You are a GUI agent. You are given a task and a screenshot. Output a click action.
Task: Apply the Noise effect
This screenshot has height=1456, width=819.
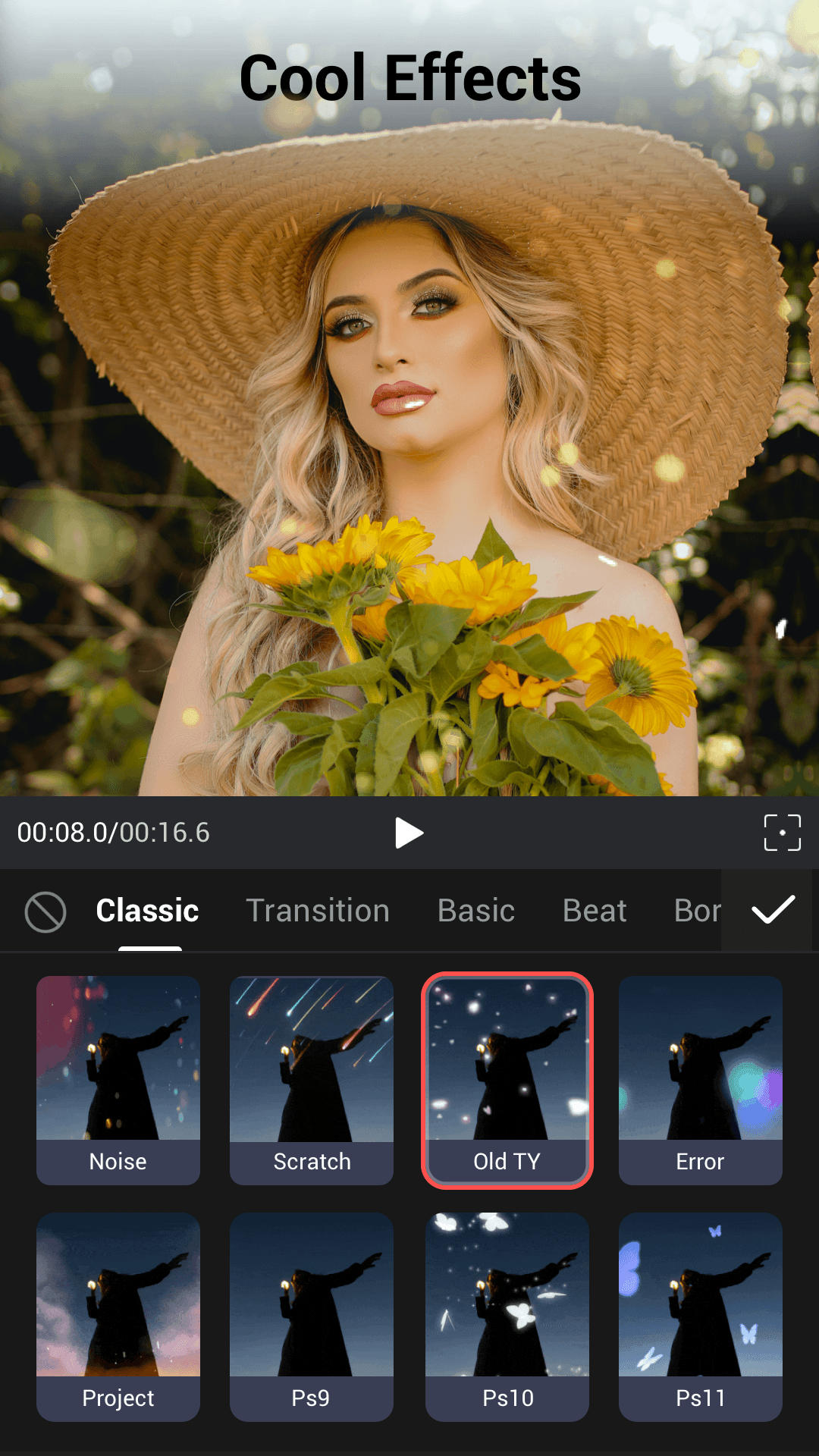pos(118,1081)
